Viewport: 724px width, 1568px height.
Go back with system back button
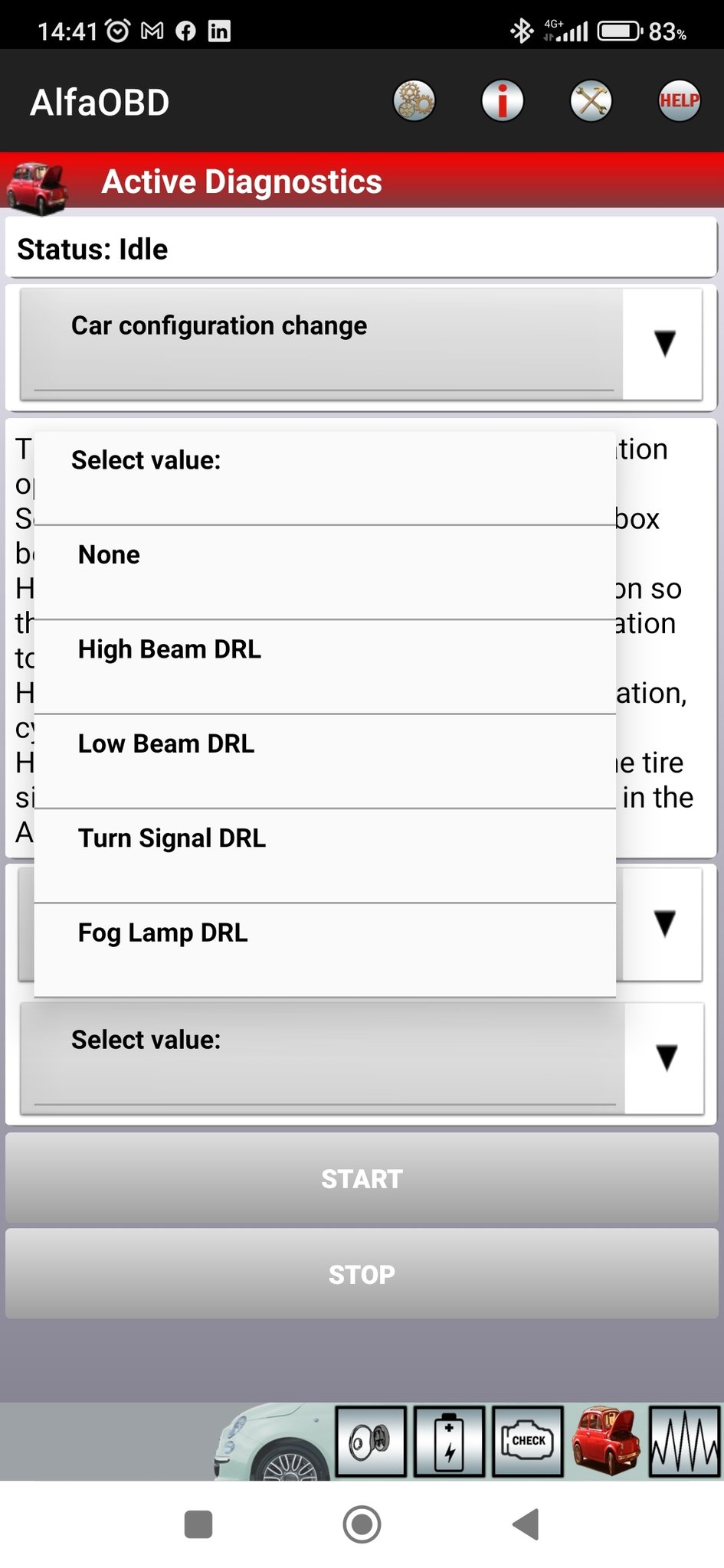(526, 1524)
